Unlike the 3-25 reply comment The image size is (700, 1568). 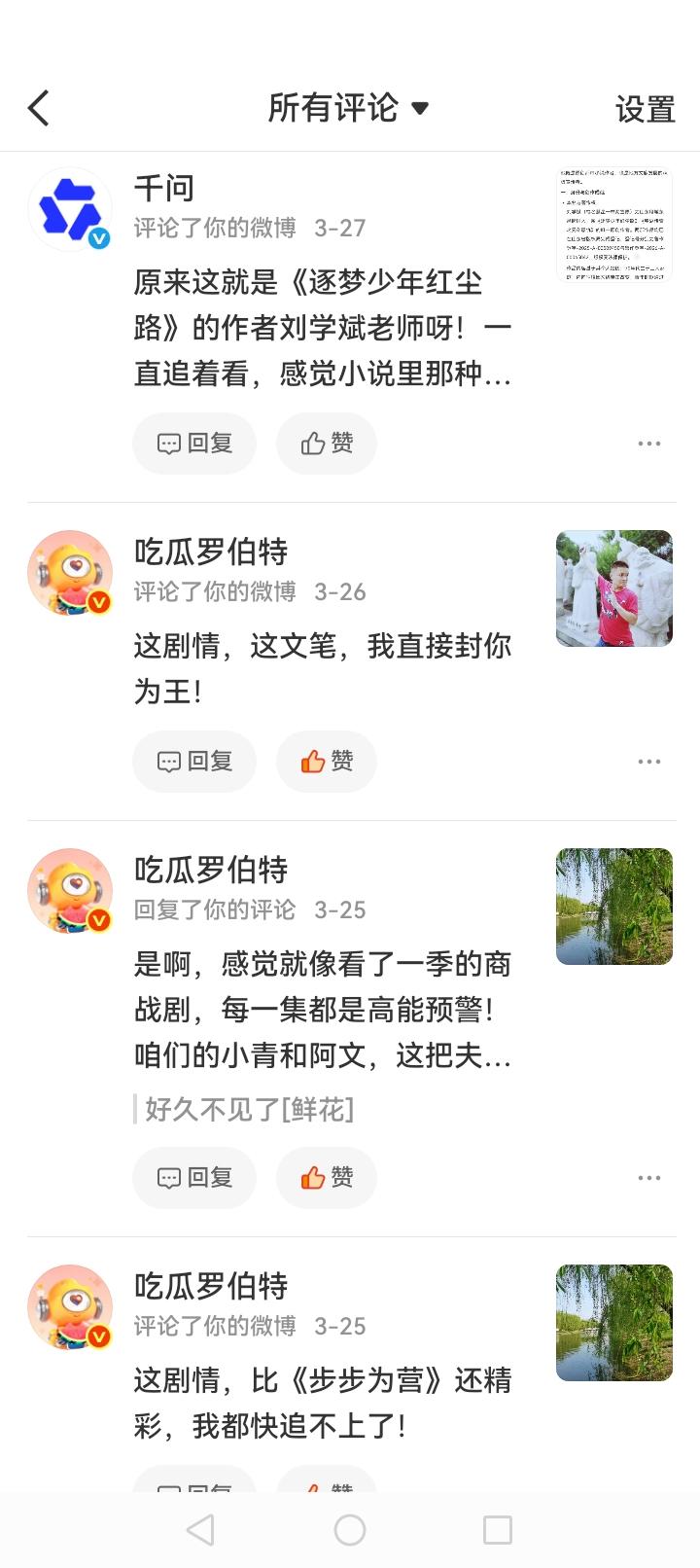(x=326, y=1178)
